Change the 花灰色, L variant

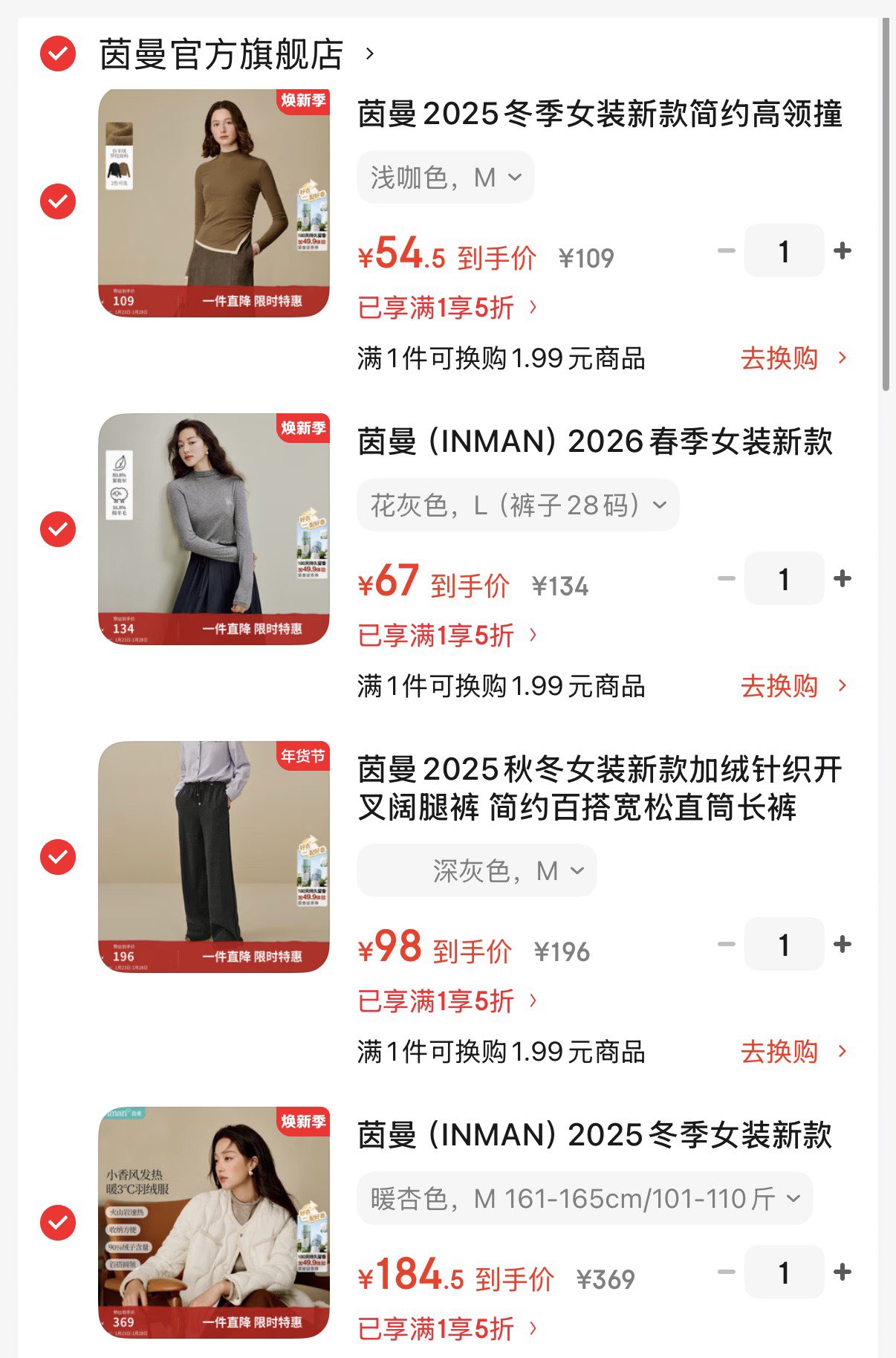coord(517,505)
